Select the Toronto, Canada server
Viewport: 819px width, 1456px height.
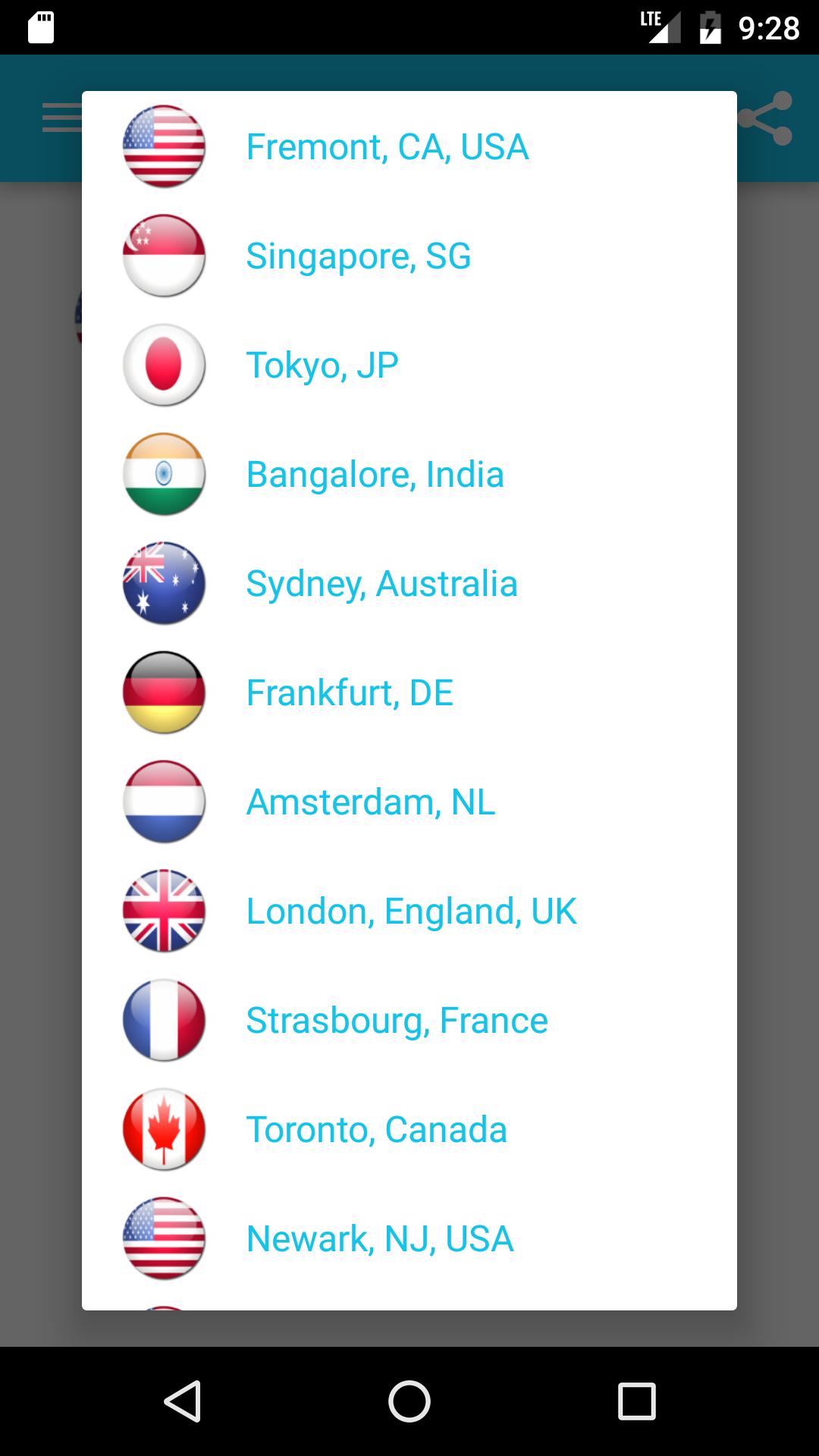376,1129
